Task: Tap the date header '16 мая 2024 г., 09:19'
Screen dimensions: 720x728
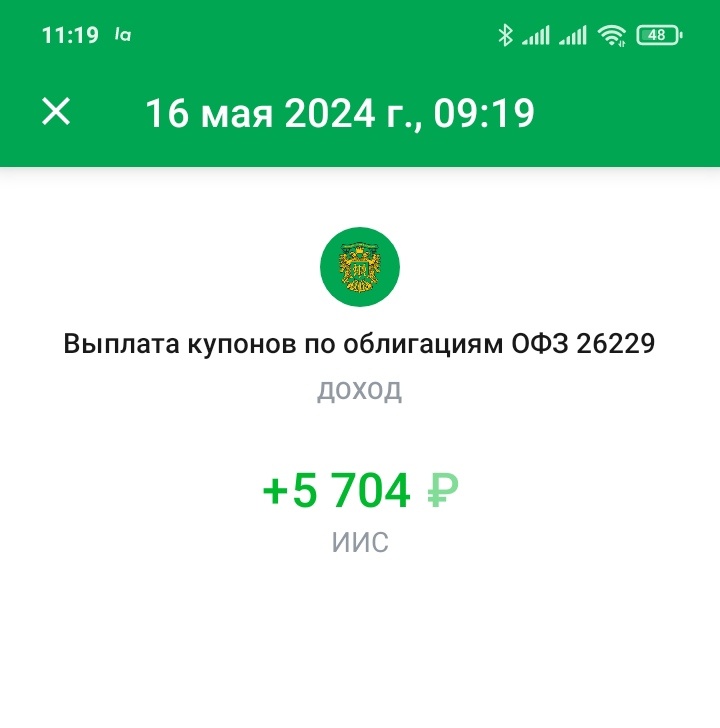Action: click(x=342, y=113)
